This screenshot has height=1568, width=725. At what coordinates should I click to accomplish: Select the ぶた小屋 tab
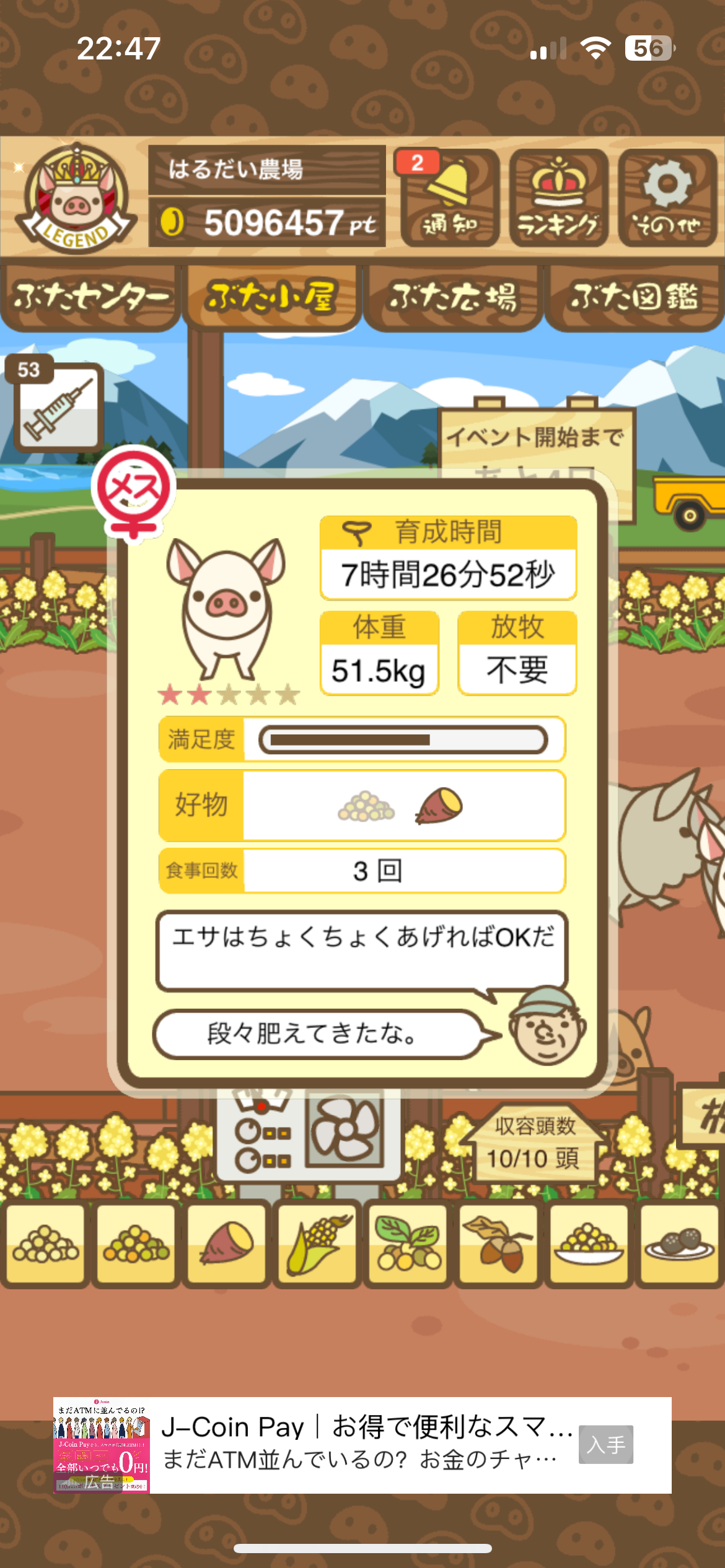(272, 298)
